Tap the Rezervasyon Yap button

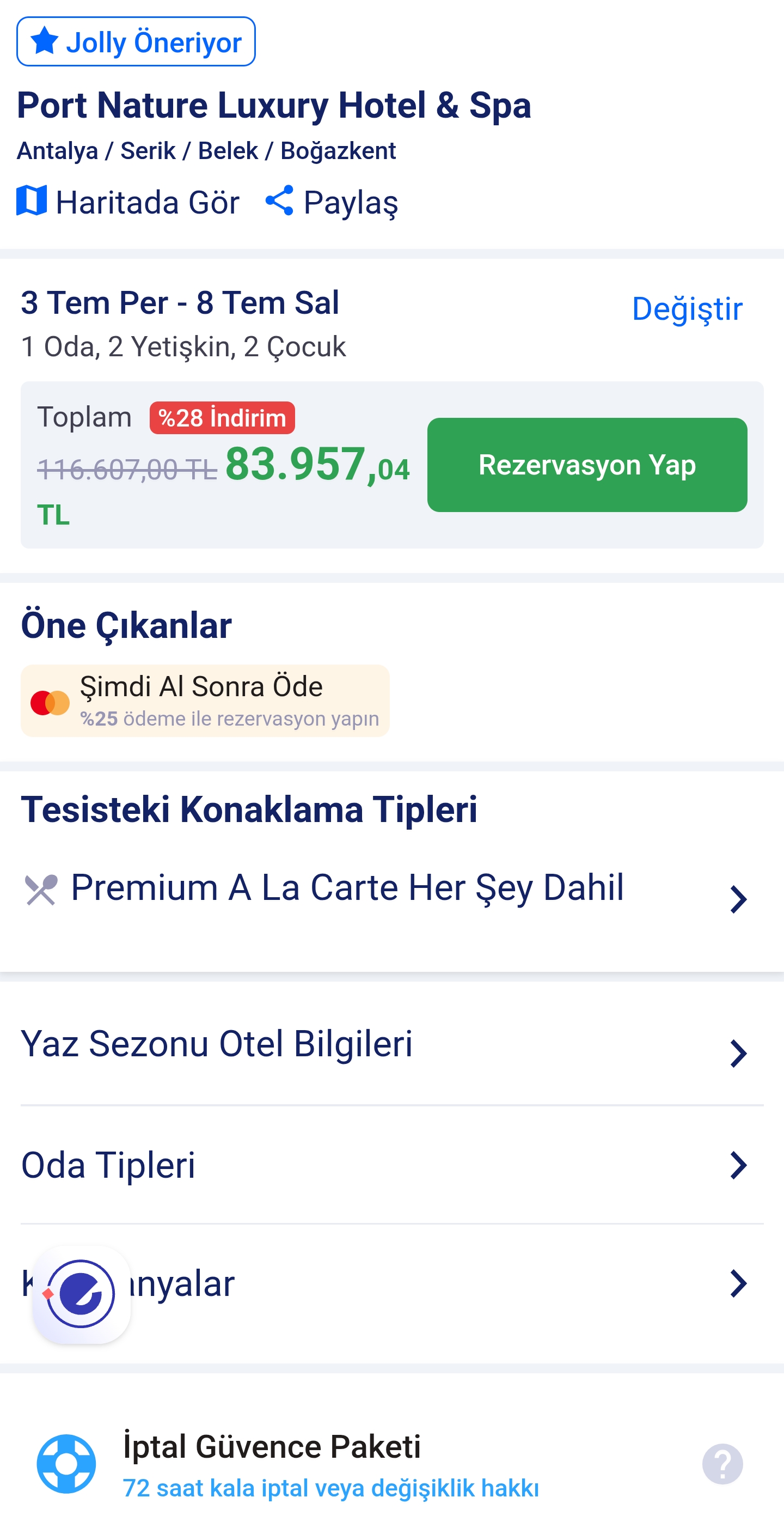(587, 465)
